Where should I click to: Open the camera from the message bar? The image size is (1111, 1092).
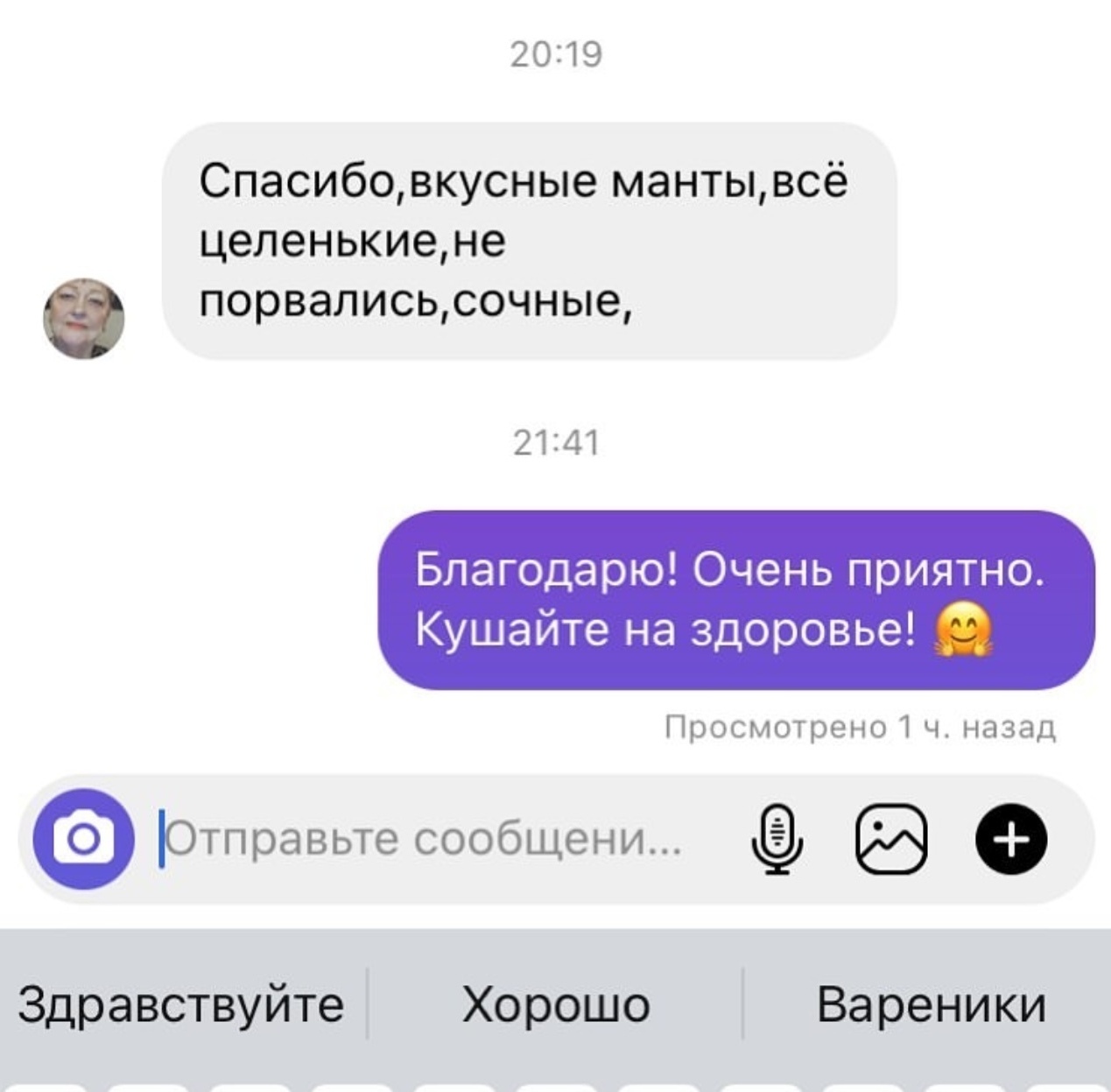pyautogui.click(x=83, y=839)
